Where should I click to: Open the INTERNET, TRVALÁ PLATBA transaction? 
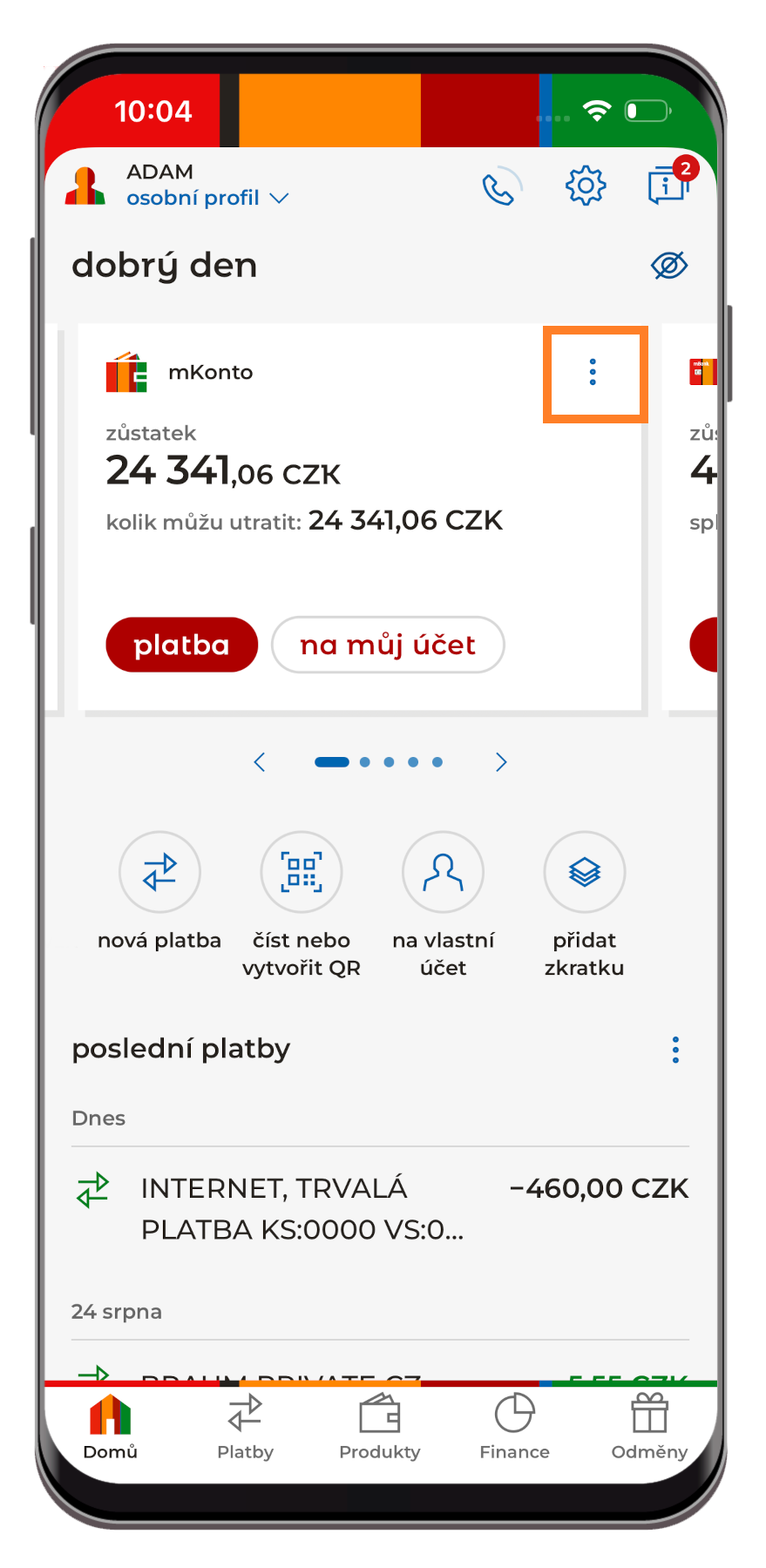pyautogui.click(x=381, y=1208)
